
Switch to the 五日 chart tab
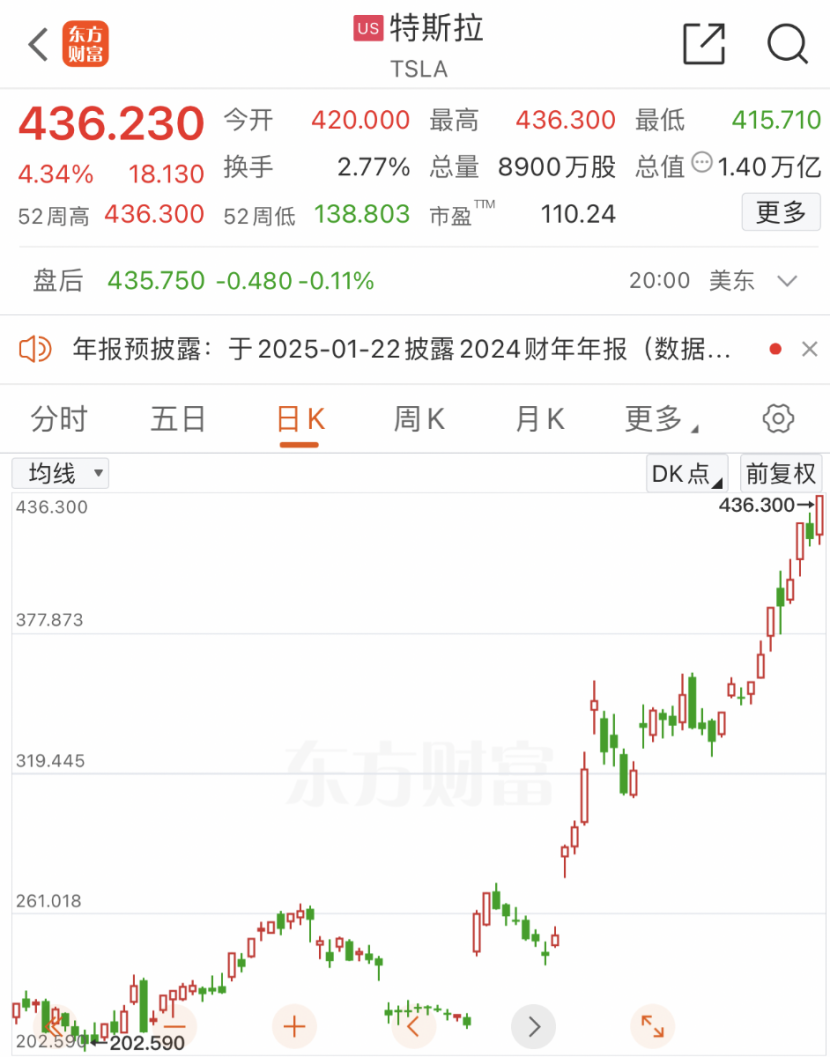(x=178, y=419)
